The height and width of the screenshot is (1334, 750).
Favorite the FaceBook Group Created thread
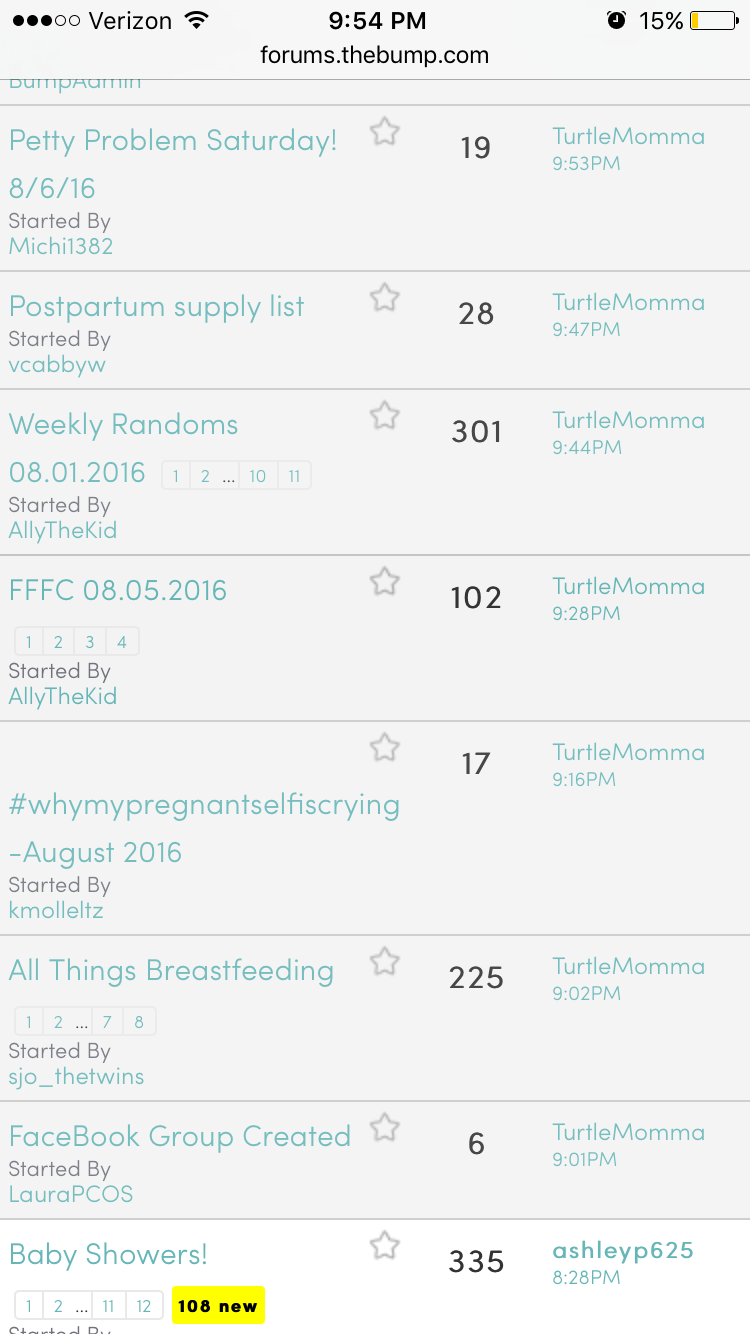pyautogui.click(x=384, y=1128)
